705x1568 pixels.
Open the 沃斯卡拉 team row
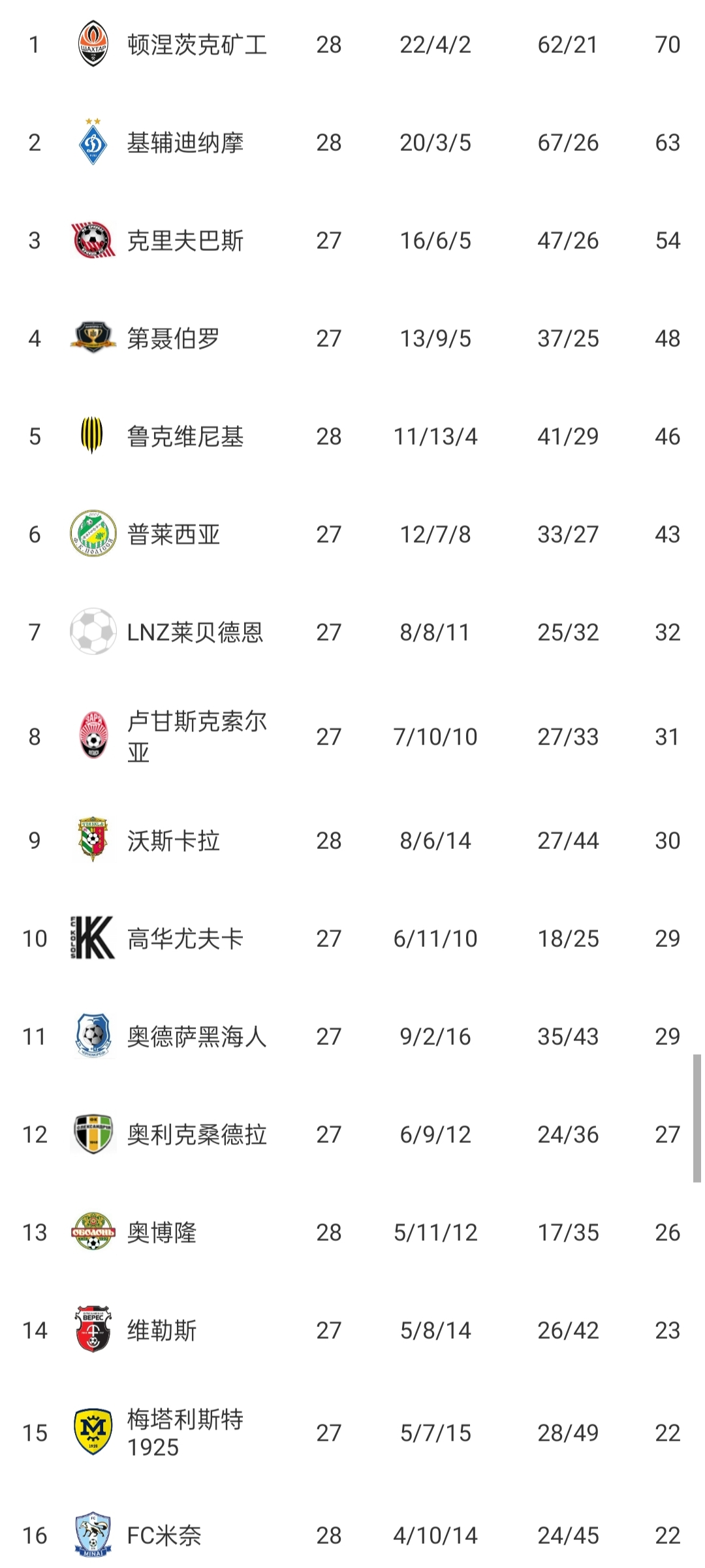[352, 840]
